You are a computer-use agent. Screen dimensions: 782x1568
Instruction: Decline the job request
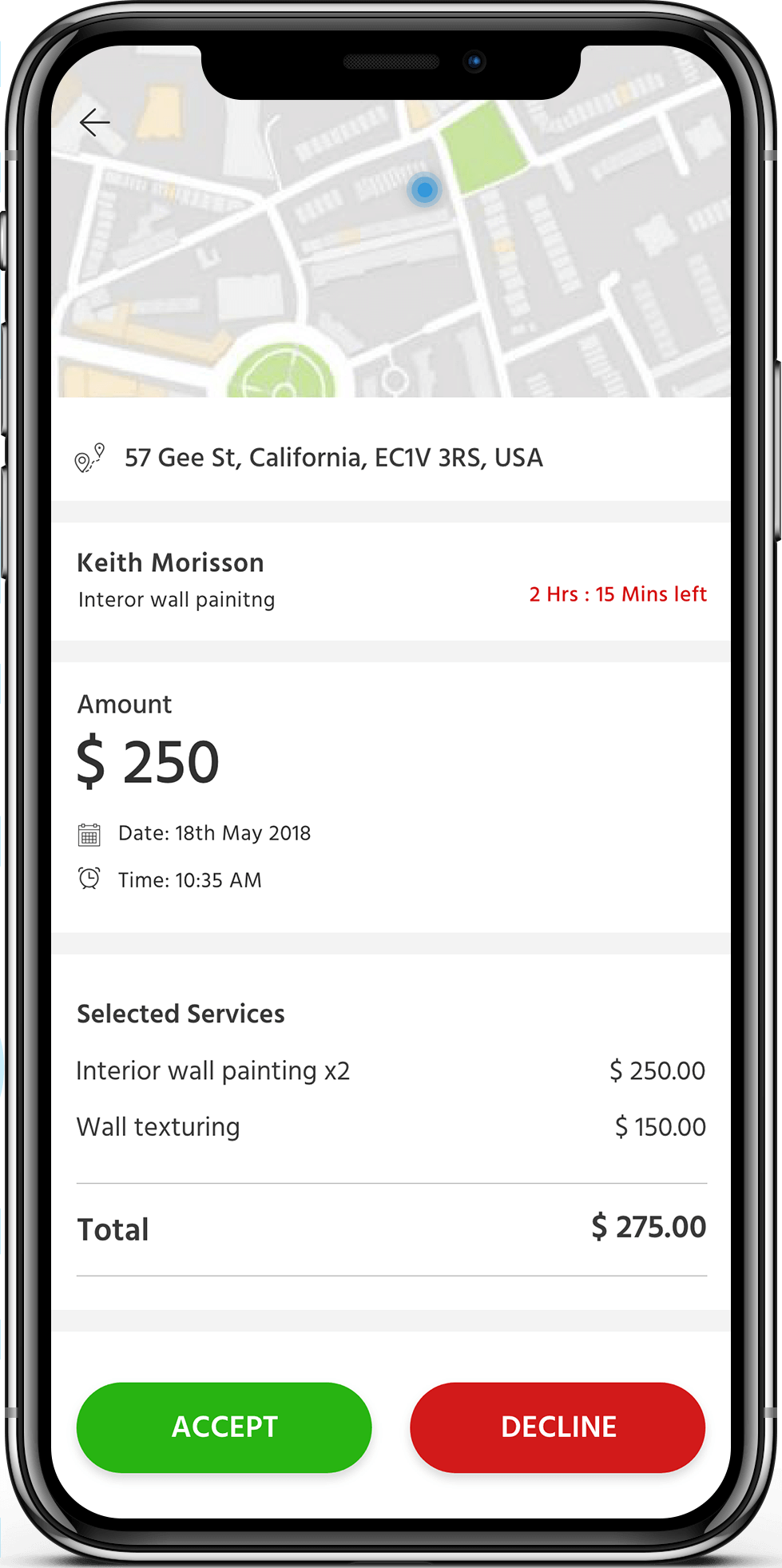click(x=558, y=1427)
